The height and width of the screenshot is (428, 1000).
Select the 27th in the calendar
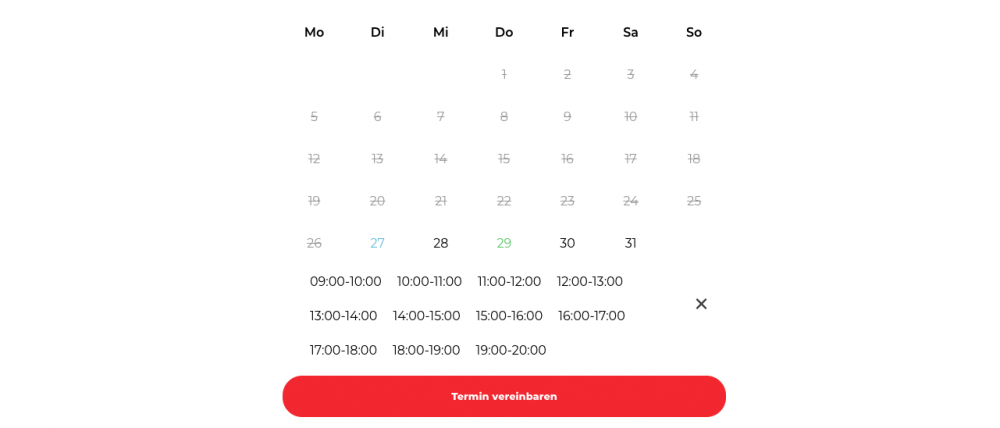[377, 243]
